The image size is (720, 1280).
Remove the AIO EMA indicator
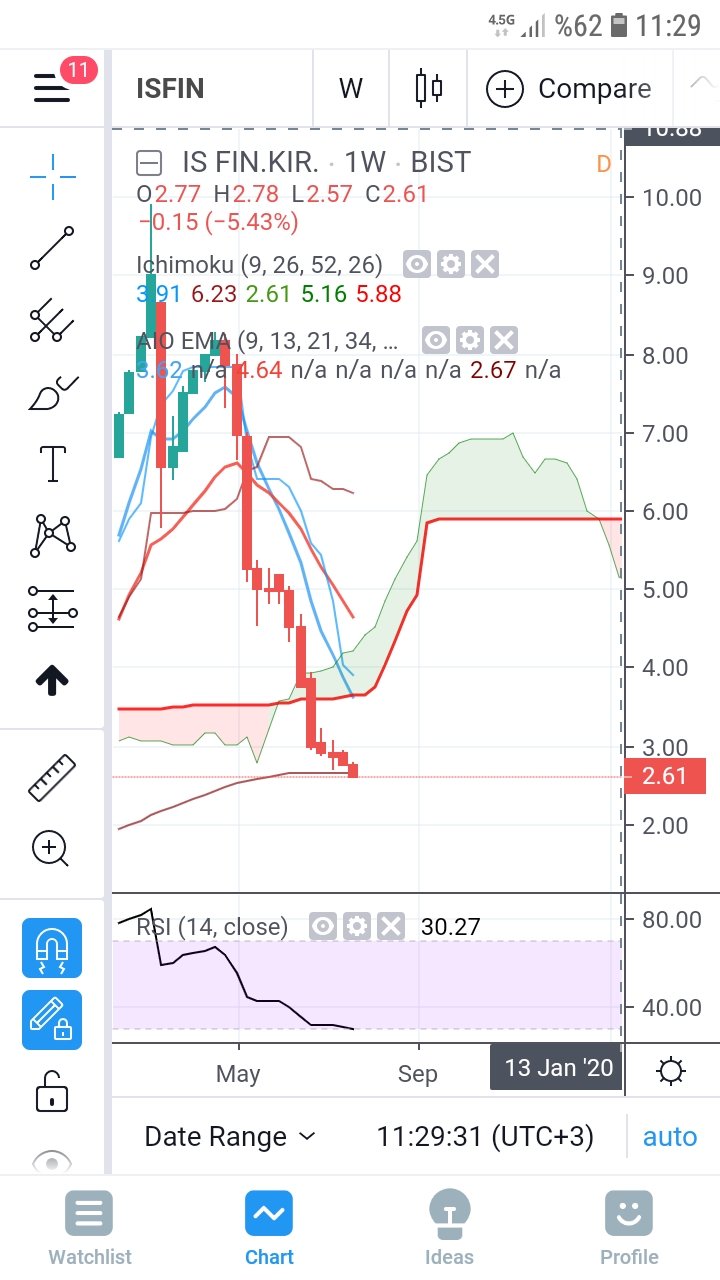pyautogui.click(x=504, y=340)
